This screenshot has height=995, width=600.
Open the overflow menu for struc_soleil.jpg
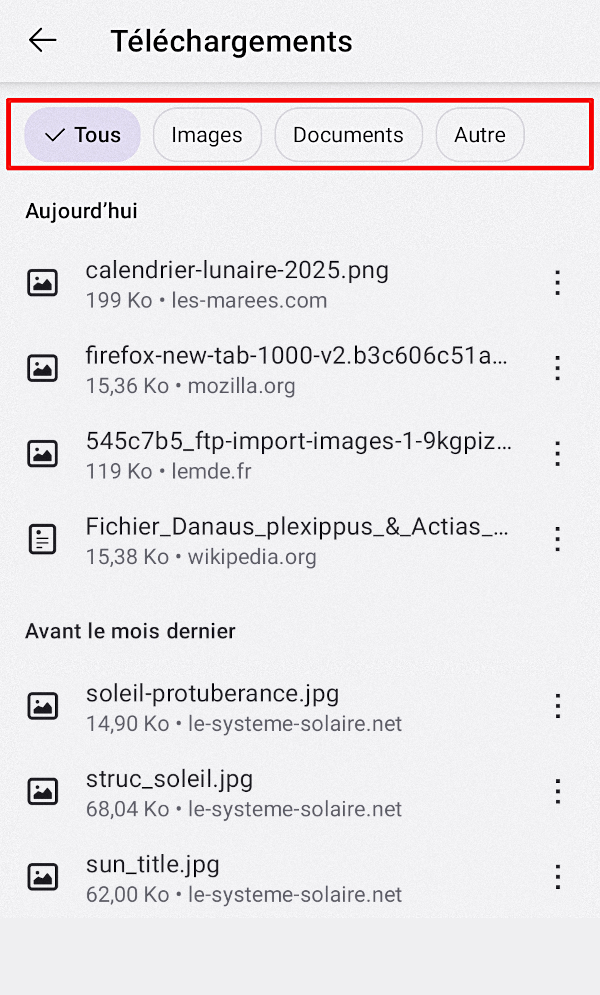tap(558, 792)
